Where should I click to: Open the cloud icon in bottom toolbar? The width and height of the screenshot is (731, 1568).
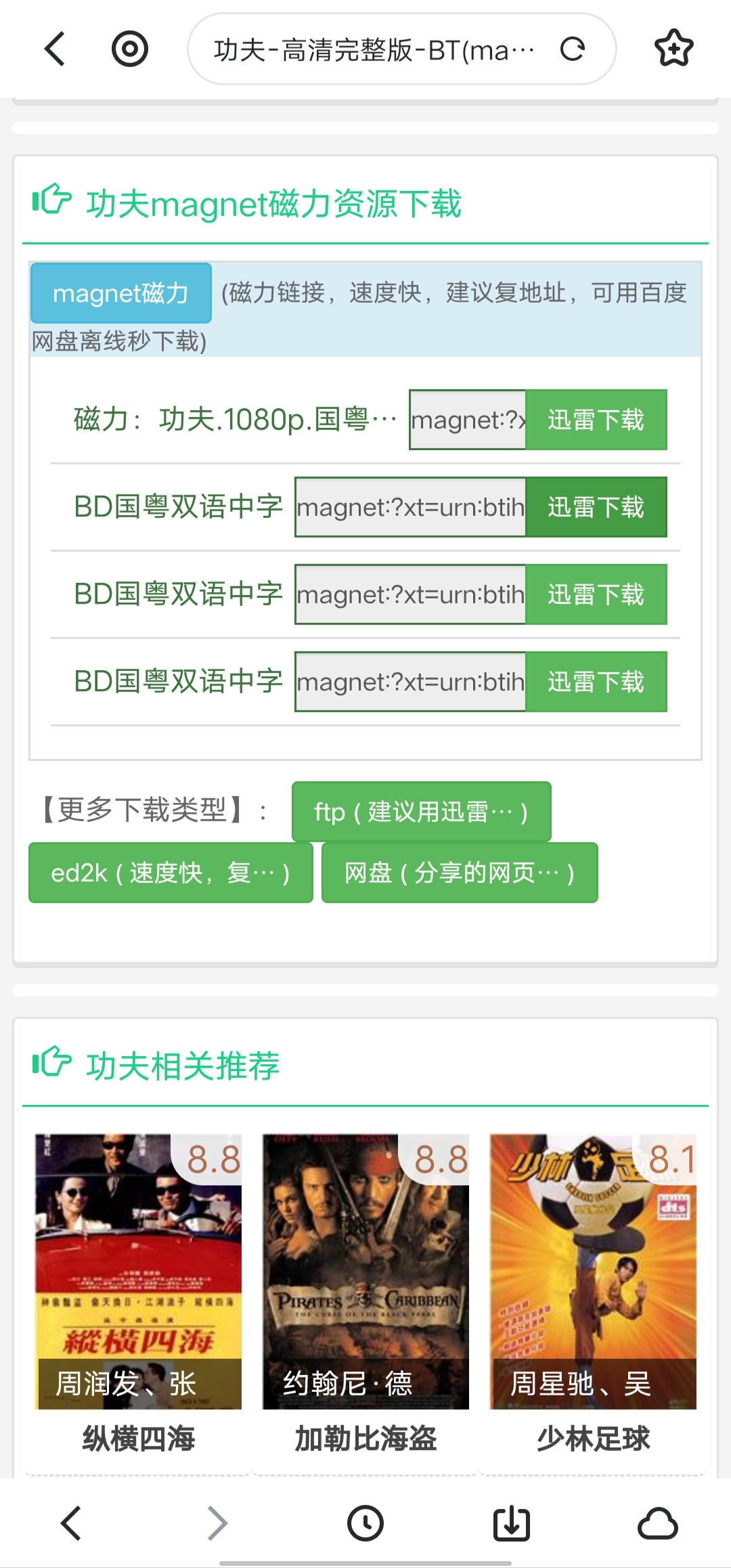click(658, 1523)
